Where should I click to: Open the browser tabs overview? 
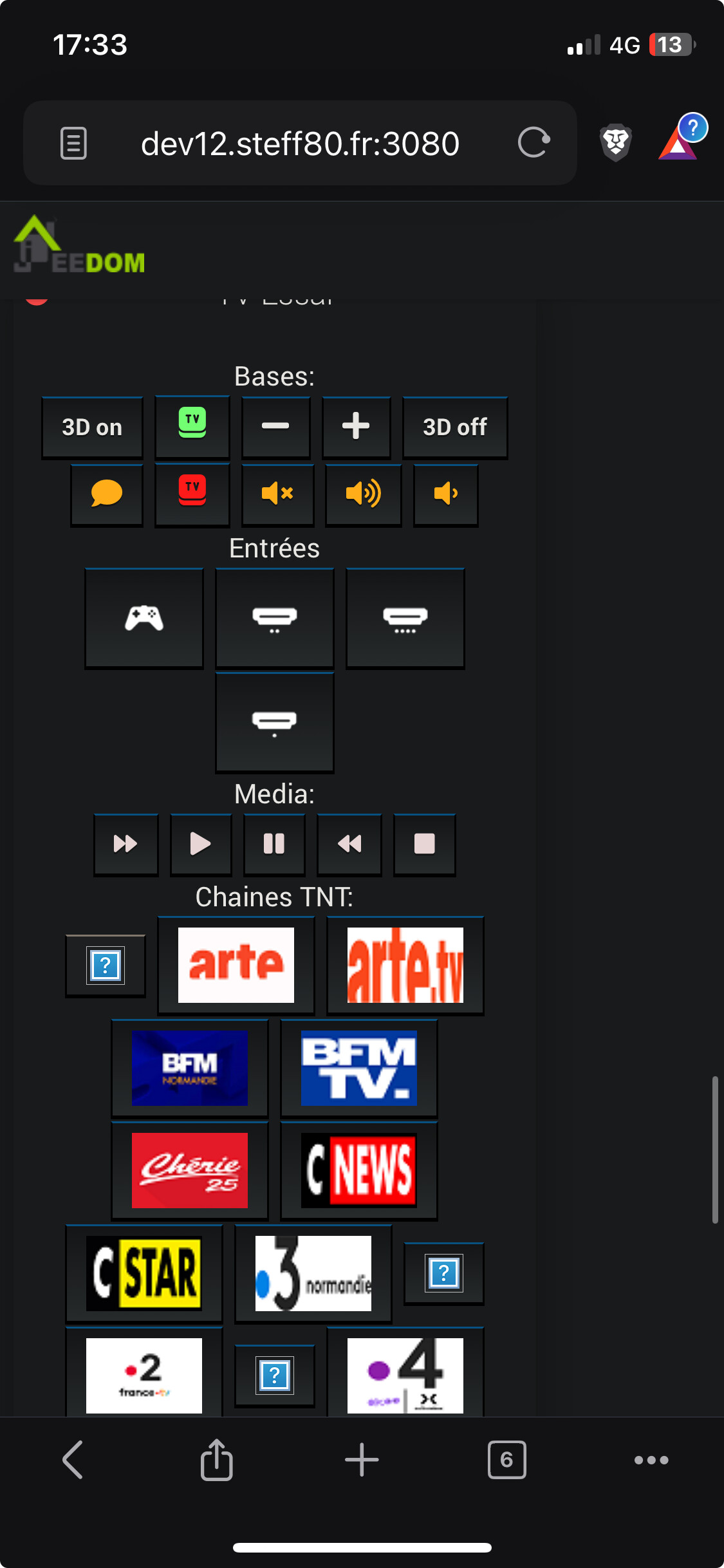click(506, 1460)
